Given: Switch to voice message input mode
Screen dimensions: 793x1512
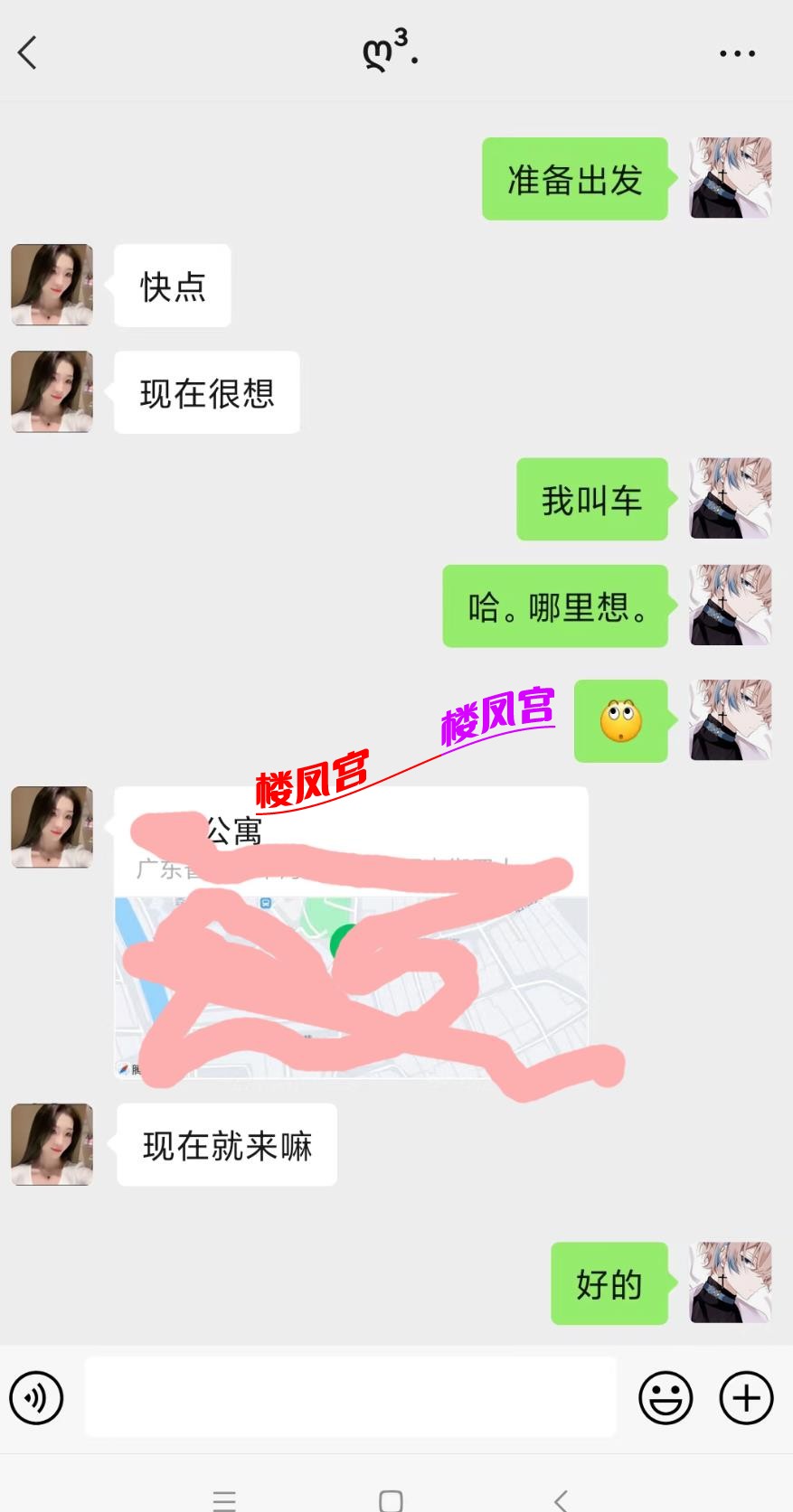Looking at the screenshot, I should point(35,1397).
